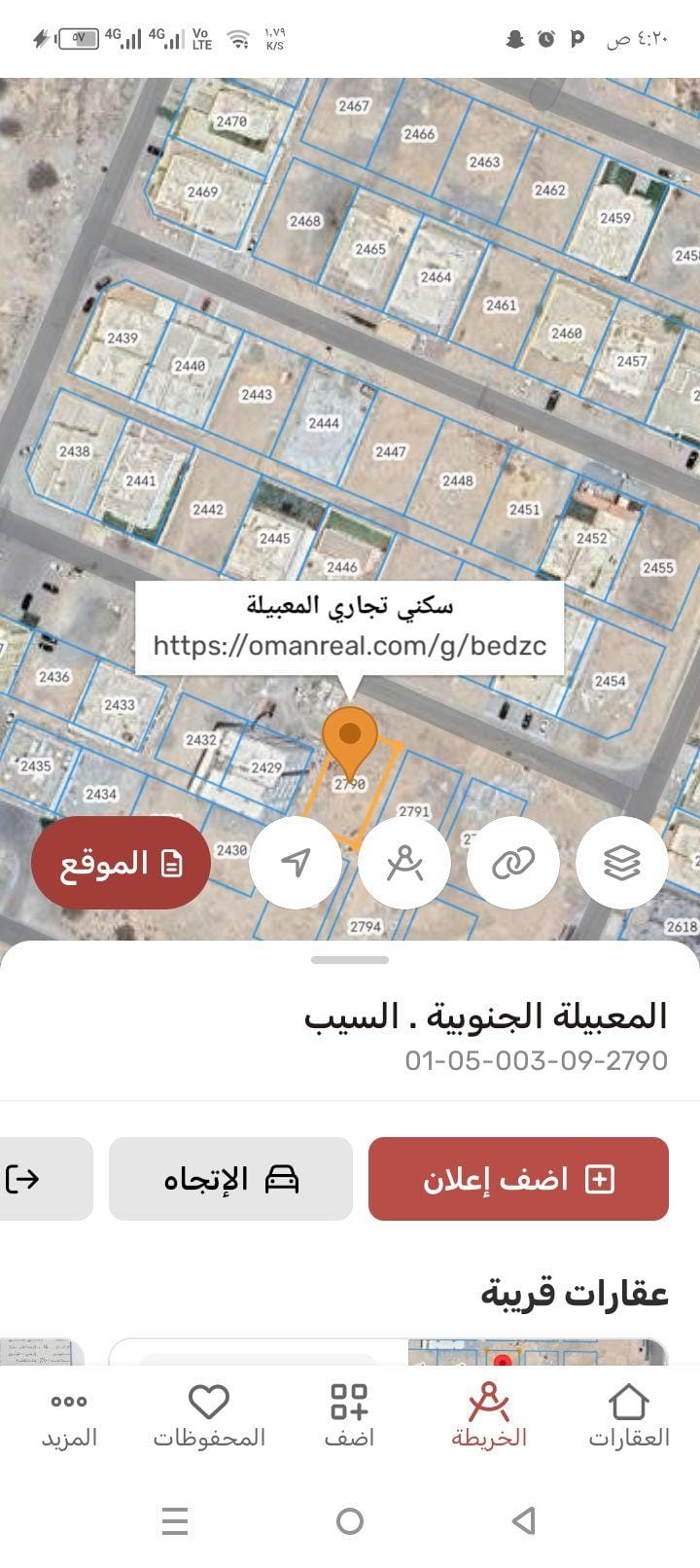Open the measurement compass tool on the map
The image size is (700, 1568).
405,862
